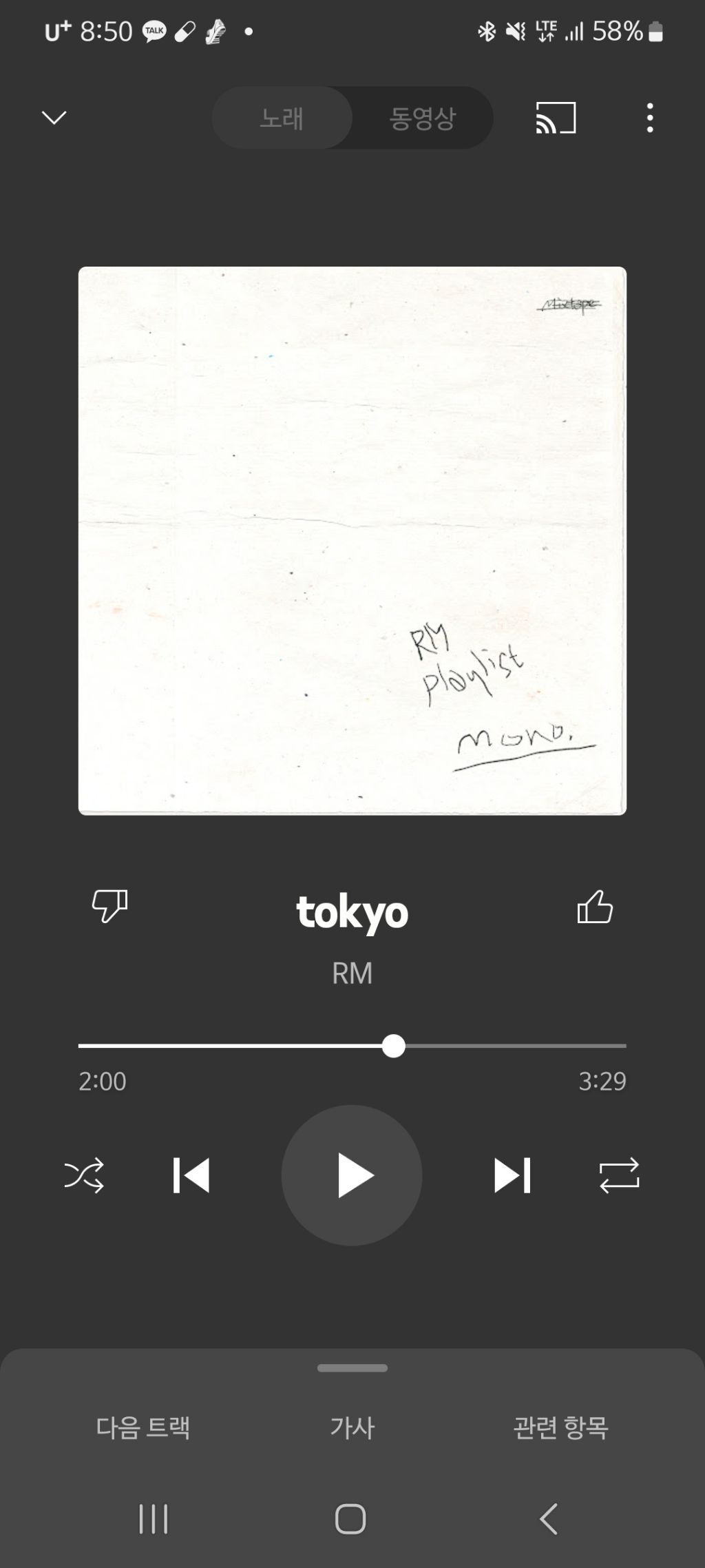
Task: Collapse the player with the down chevron
Action: pyautogui.click(x=53, y=118)
